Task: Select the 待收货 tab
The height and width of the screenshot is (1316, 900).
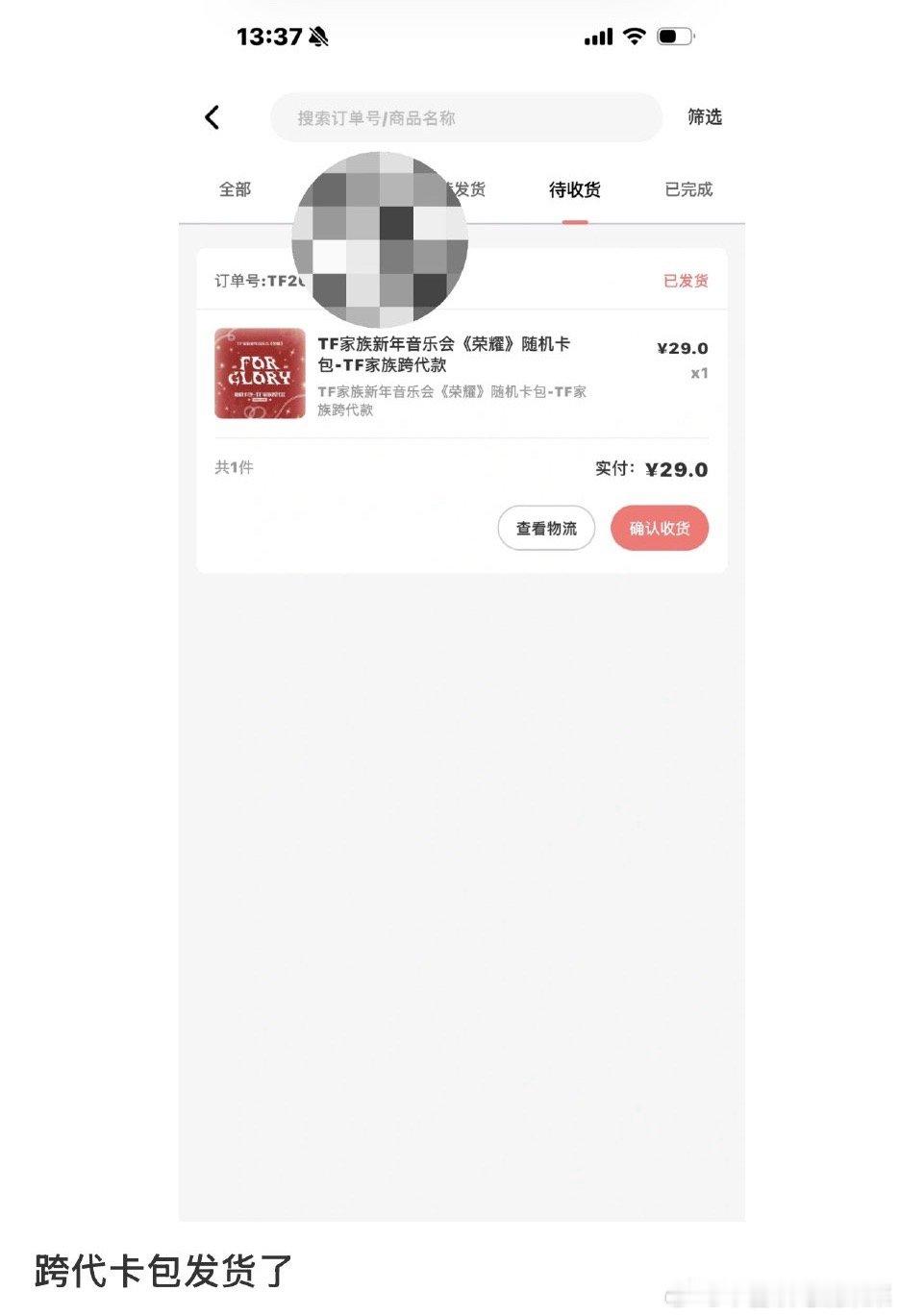Action: click(574, 189)
